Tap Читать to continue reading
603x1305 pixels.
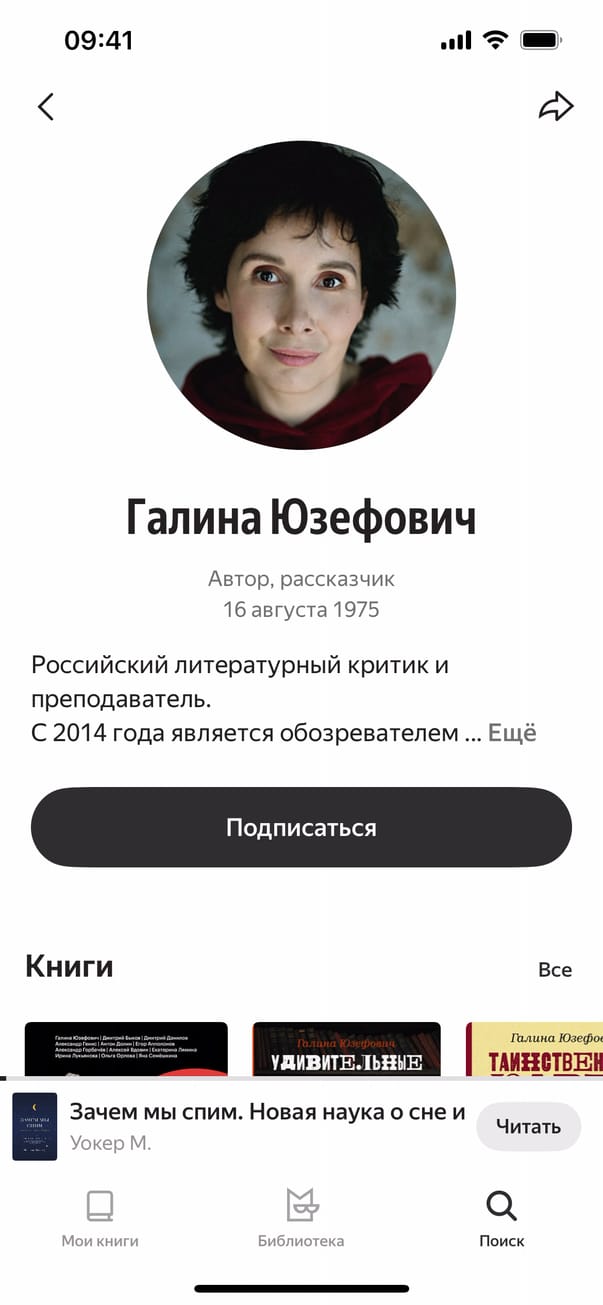(x=528, y=1127)
